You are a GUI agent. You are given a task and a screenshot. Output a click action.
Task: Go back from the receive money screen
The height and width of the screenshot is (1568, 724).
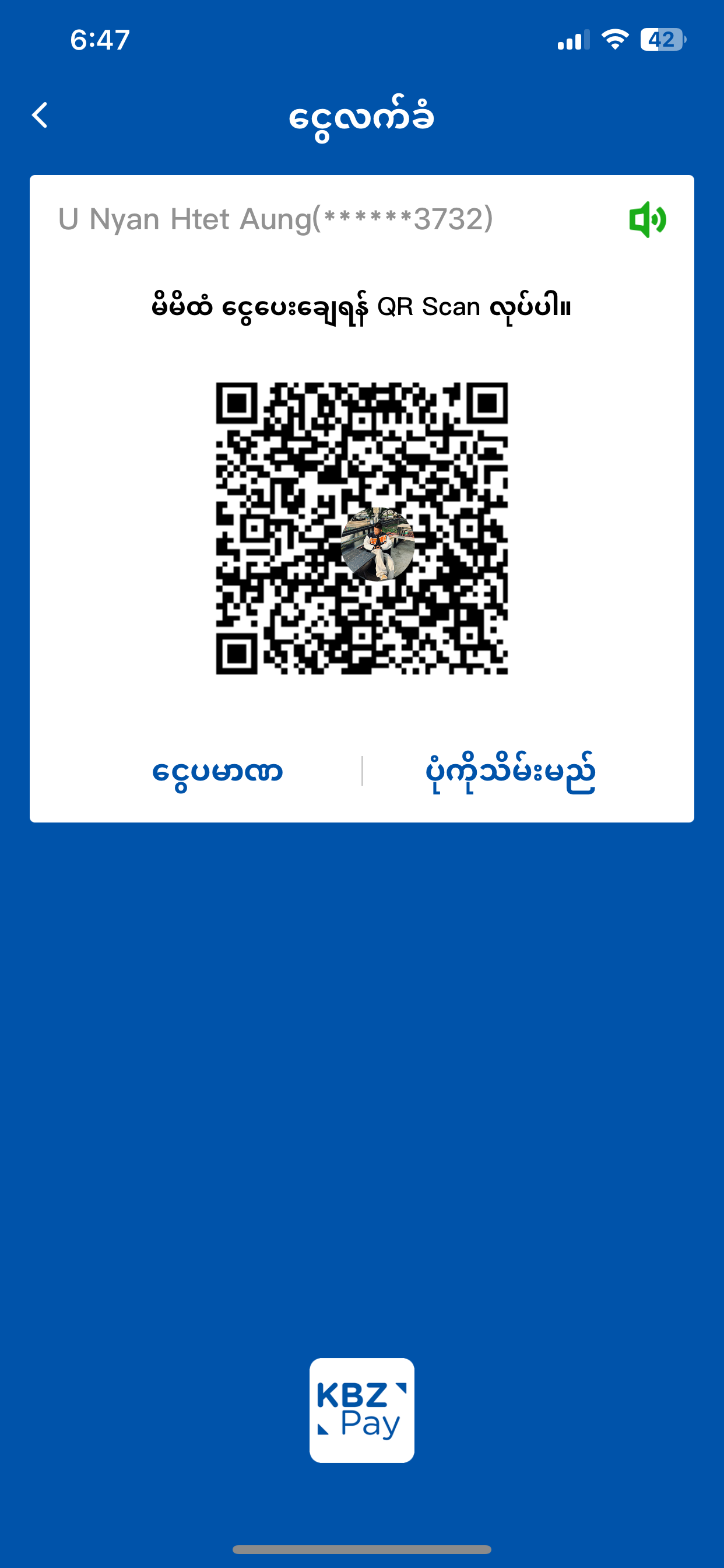pos(40,115)
